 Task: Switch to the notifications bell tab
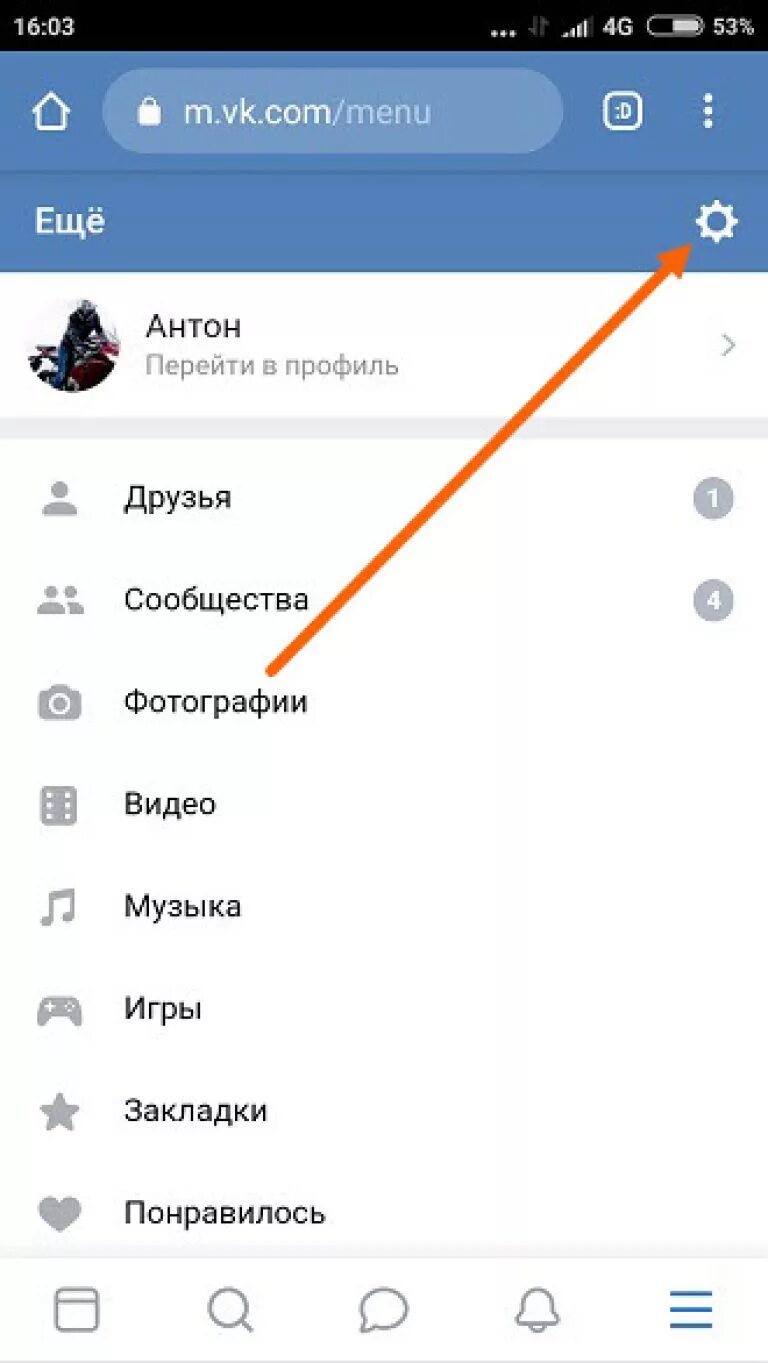[537, 1309]
